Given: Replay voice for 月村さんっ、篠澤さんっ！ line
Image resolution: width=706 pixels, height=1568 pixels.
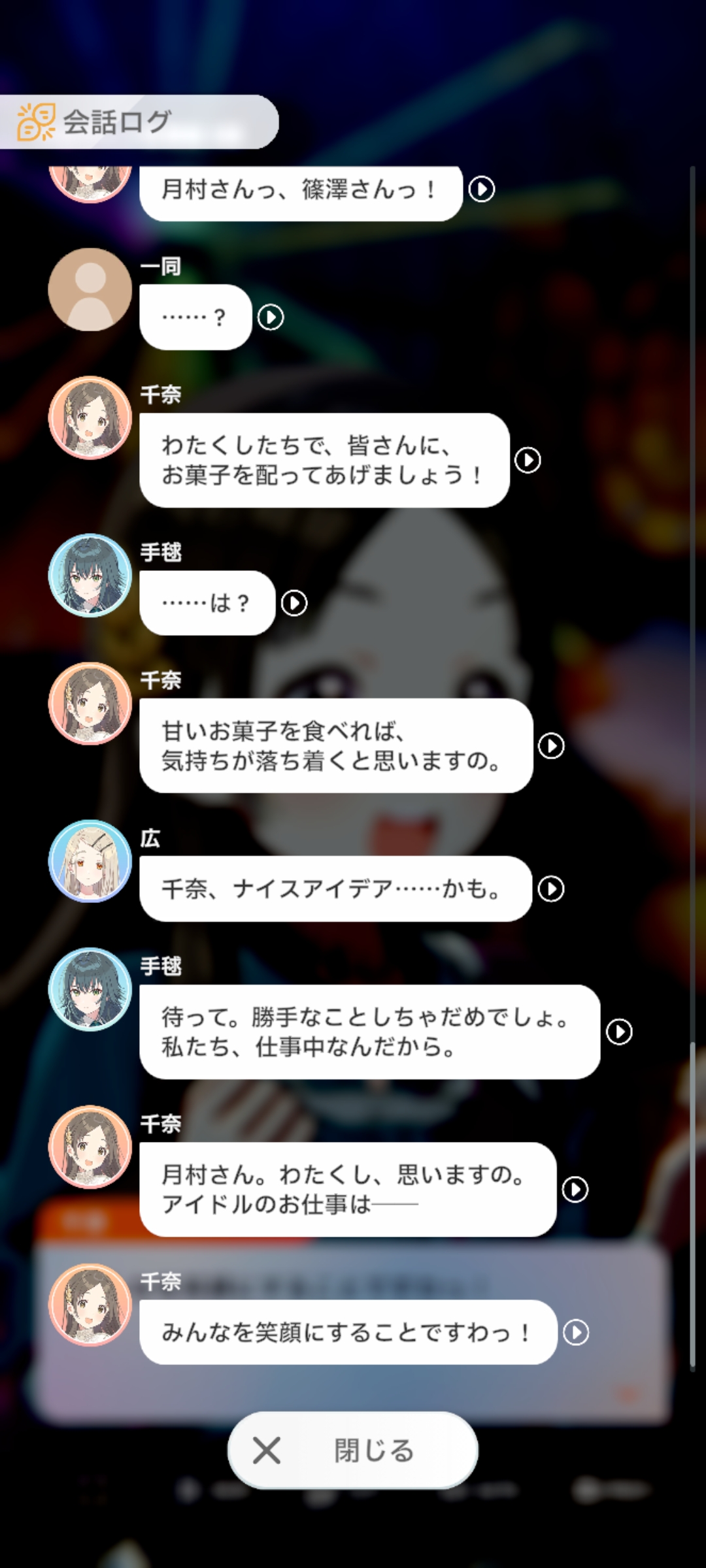Looking at the screenshot, I should click(482, 189).
